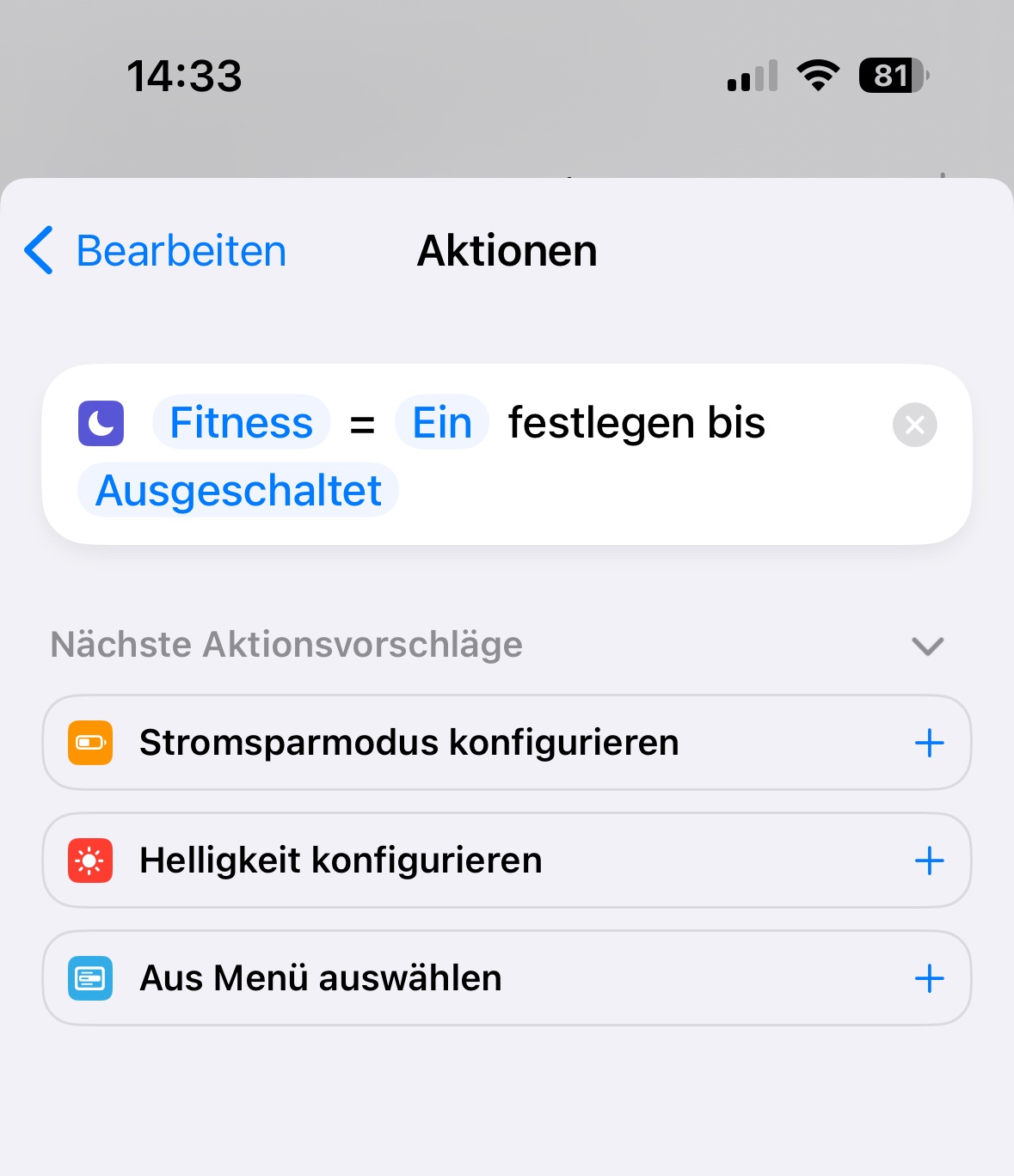Screen dimensions: 1014x1176
Task: Add Stromsparmodus konfigurieren action
Action: click(x=929, y=743)
